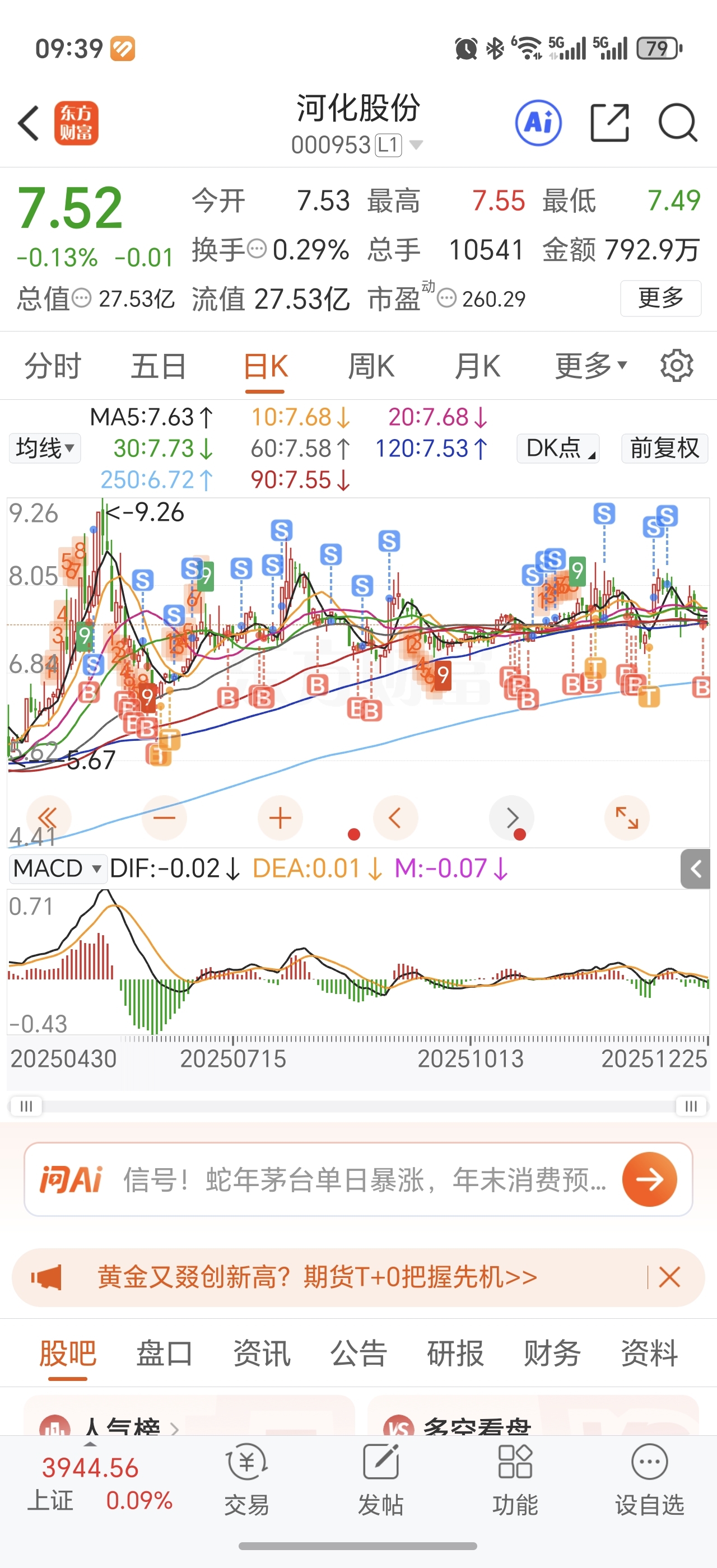Tap 更多 to show more quote data
This screenshot has height=1568, width=717.
(x=660, y=298)
